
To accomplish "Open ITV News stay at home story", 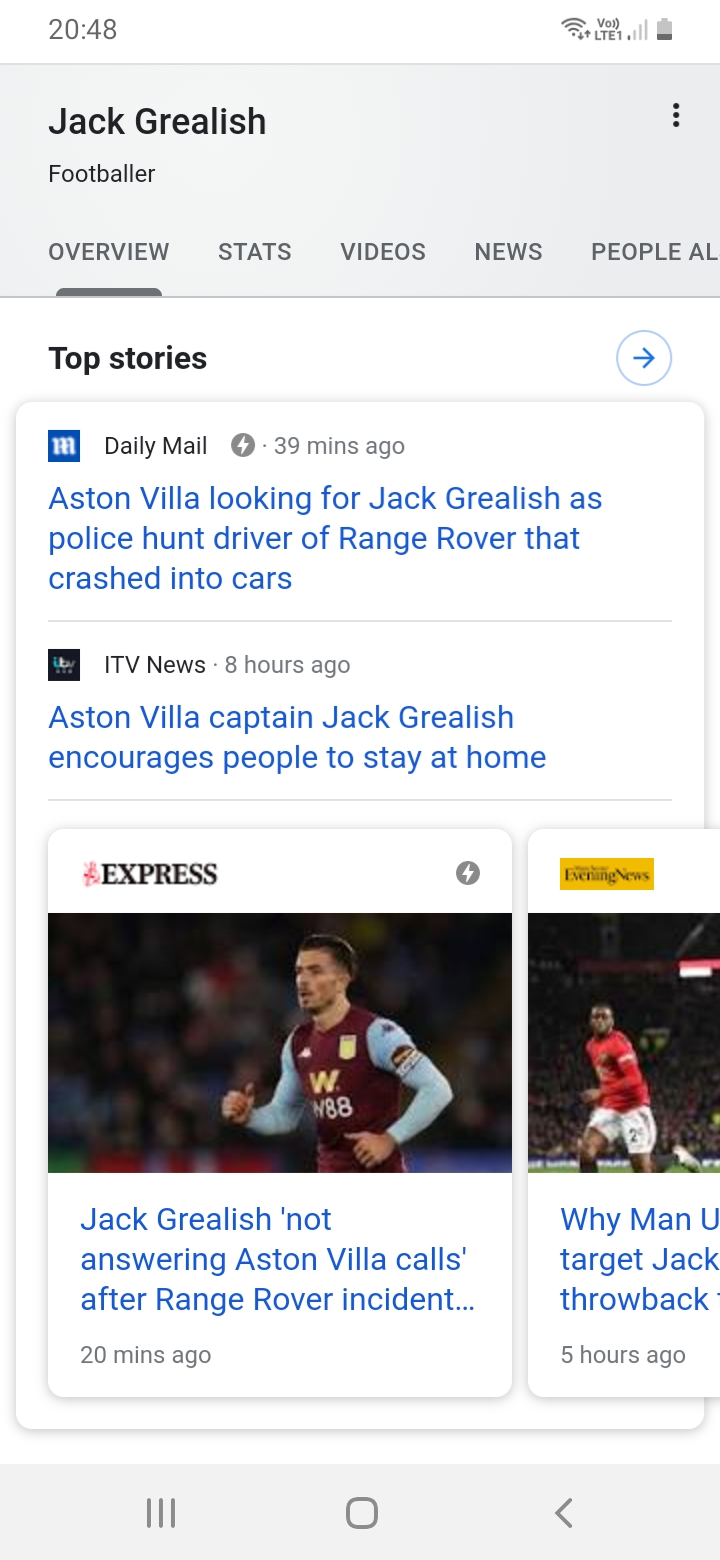I will click(297, 737).
